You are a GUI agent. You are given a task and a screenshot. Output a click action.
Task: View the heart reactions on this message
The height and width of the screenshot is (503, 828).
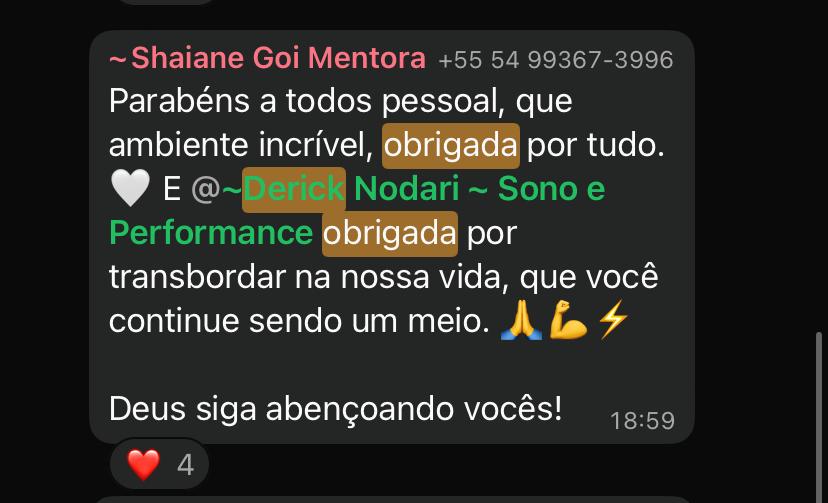159,465
